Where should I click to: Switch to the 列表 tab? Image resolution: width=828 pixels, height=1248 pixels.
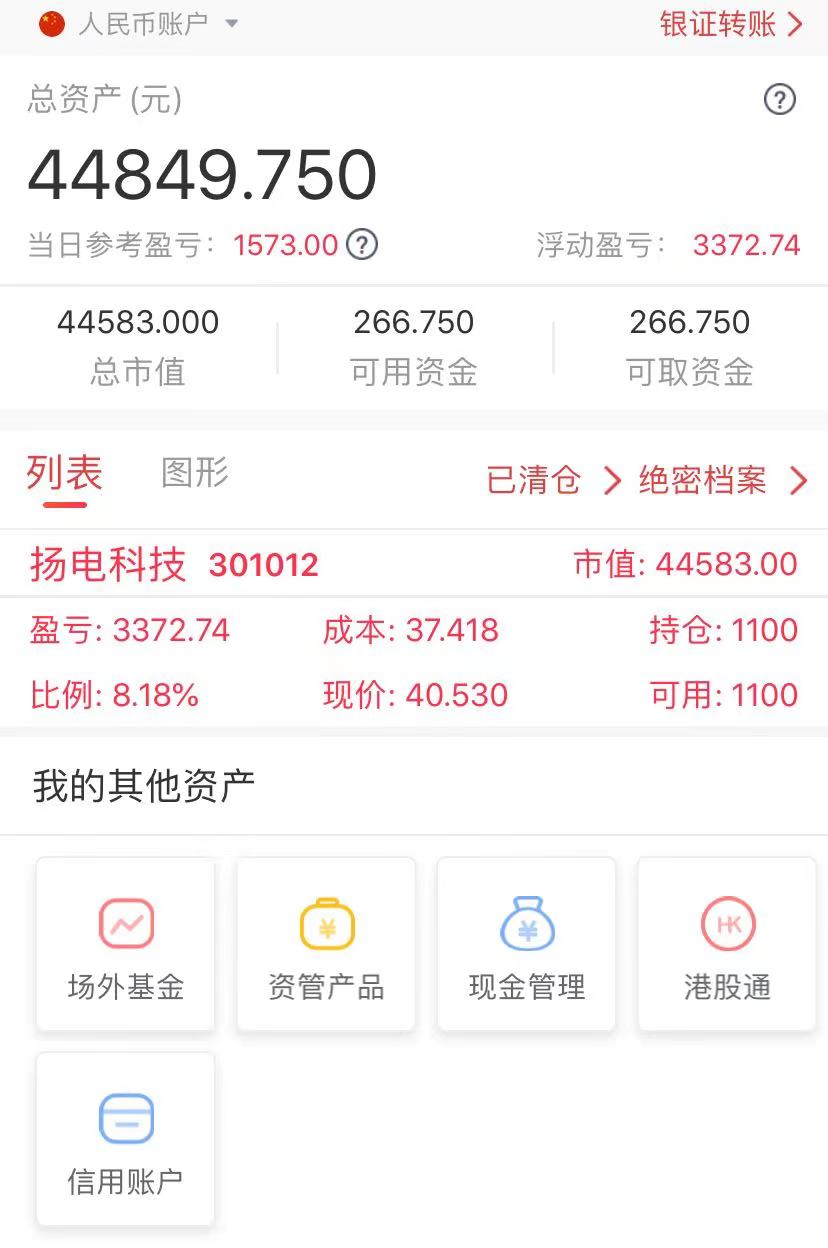point(65,474)
